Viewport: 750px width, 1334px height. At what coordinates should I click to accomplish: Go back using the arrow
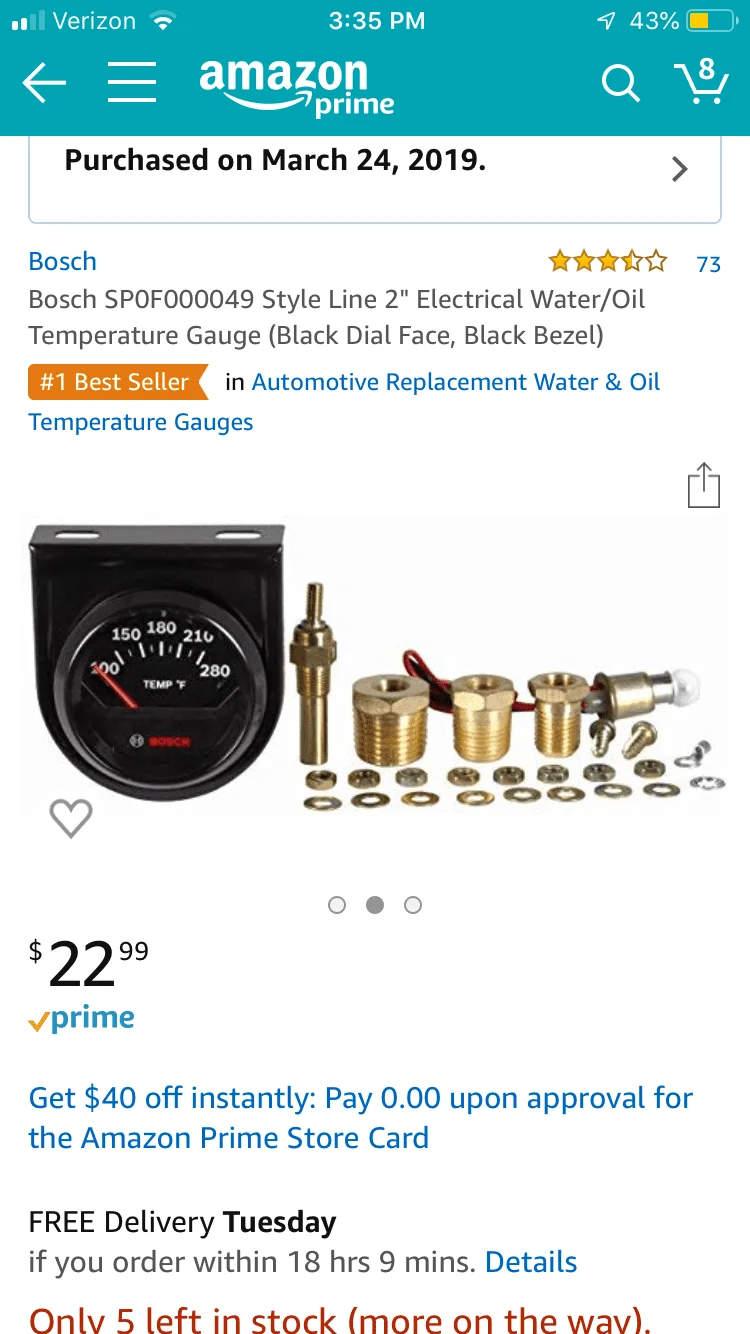tap(44, 84)
